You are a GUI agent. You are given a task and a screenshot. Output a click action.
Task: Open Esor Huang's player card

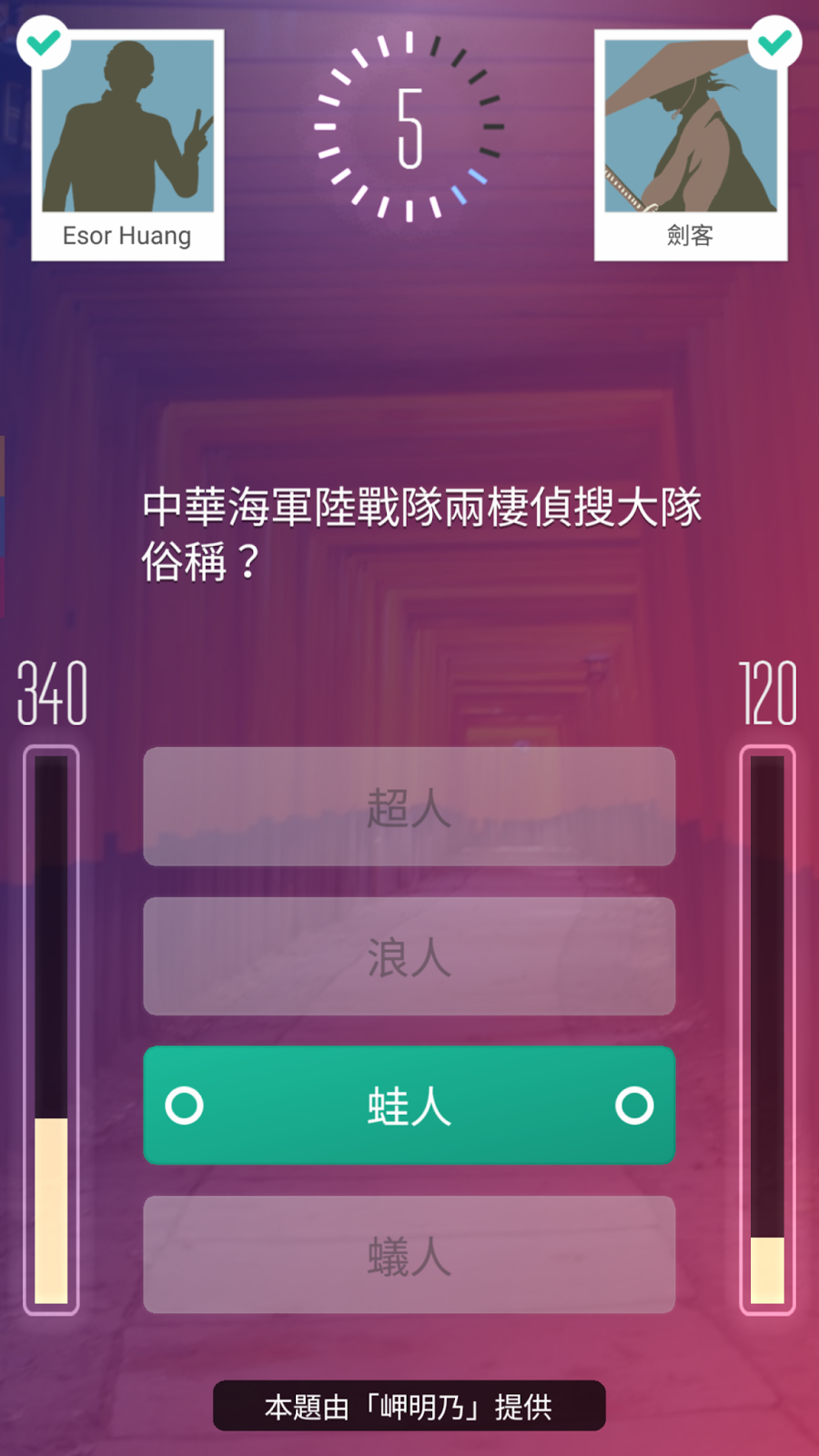pos(127,146)
